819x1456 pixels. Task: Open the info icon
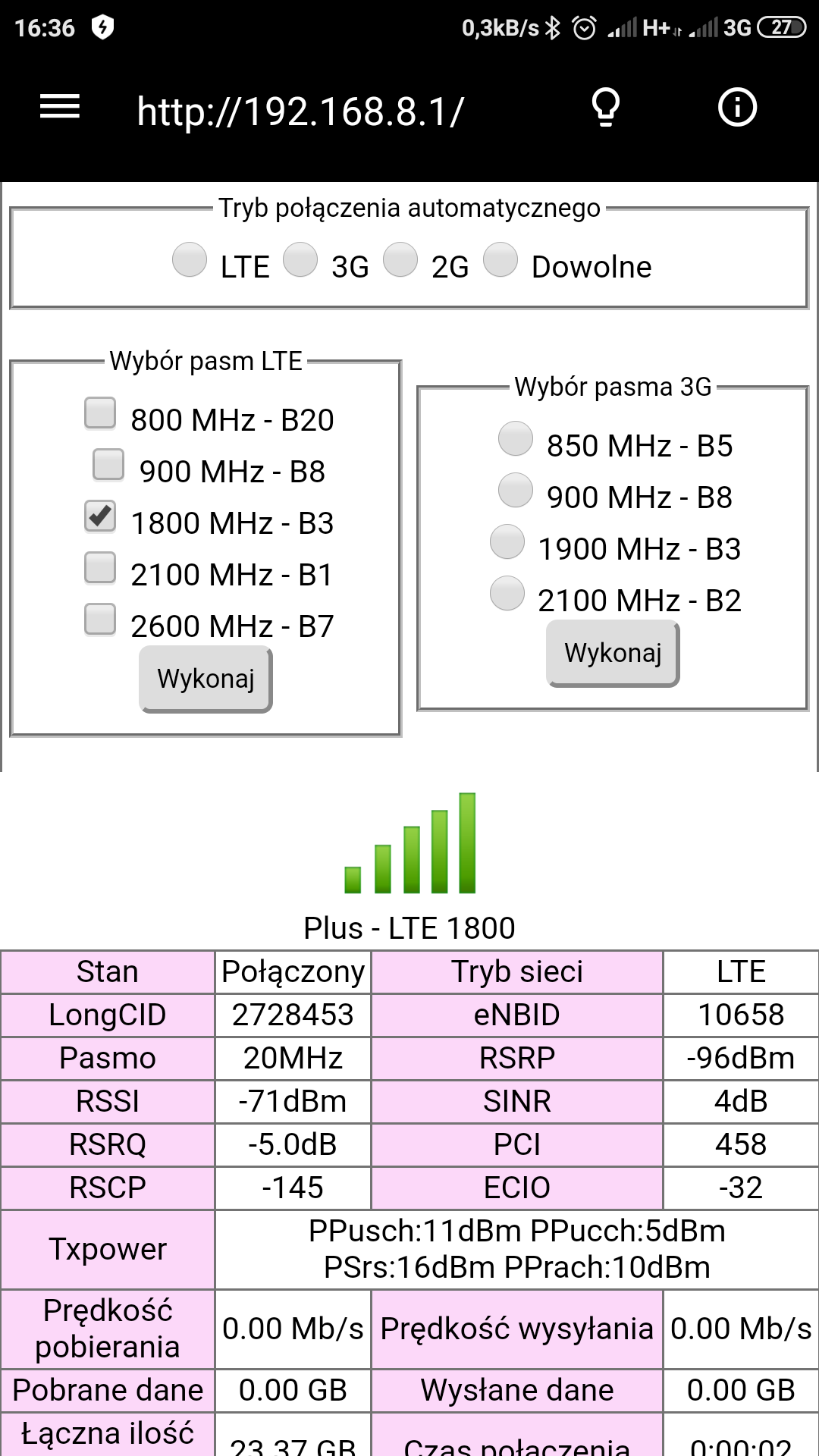point(737,107)
